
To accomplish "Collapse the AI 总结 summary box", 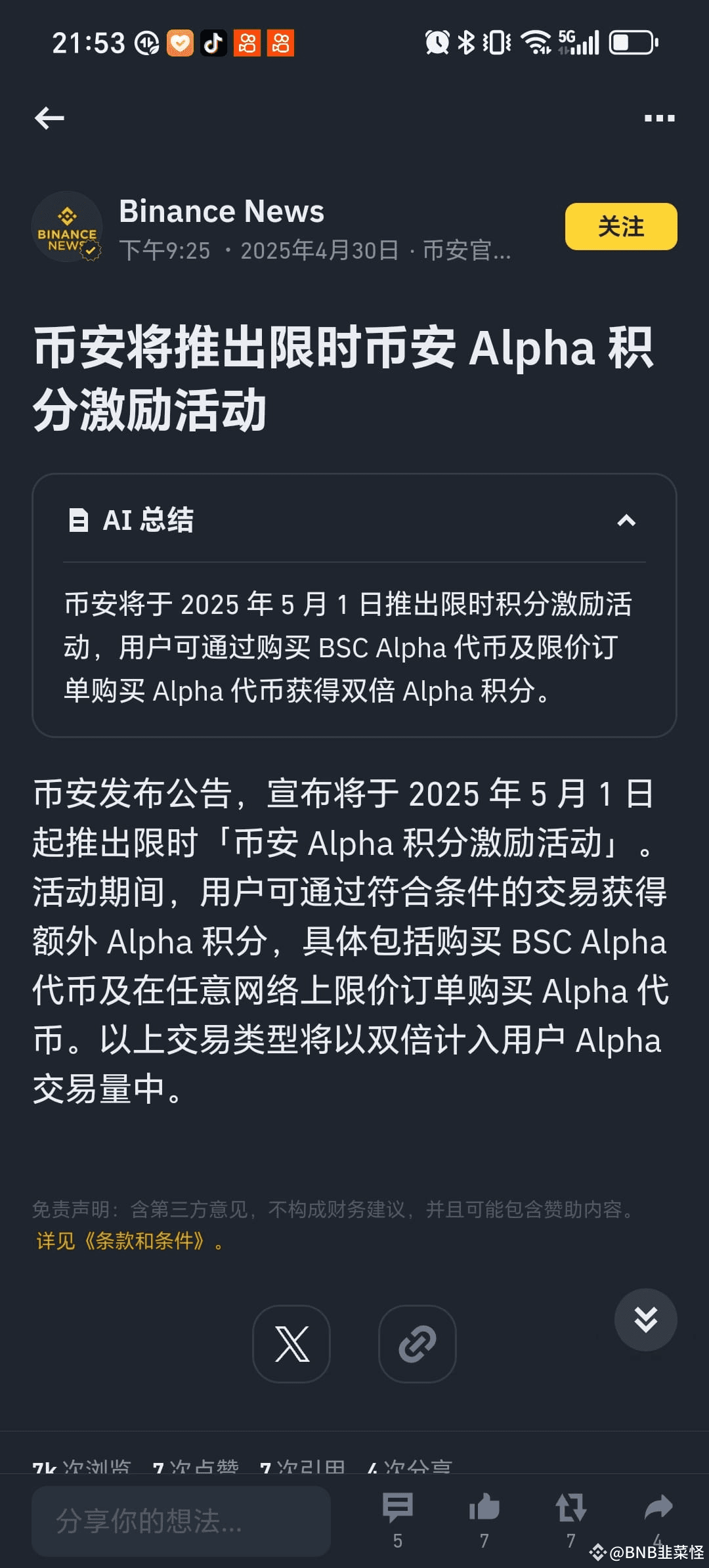I will pos(626,521).
